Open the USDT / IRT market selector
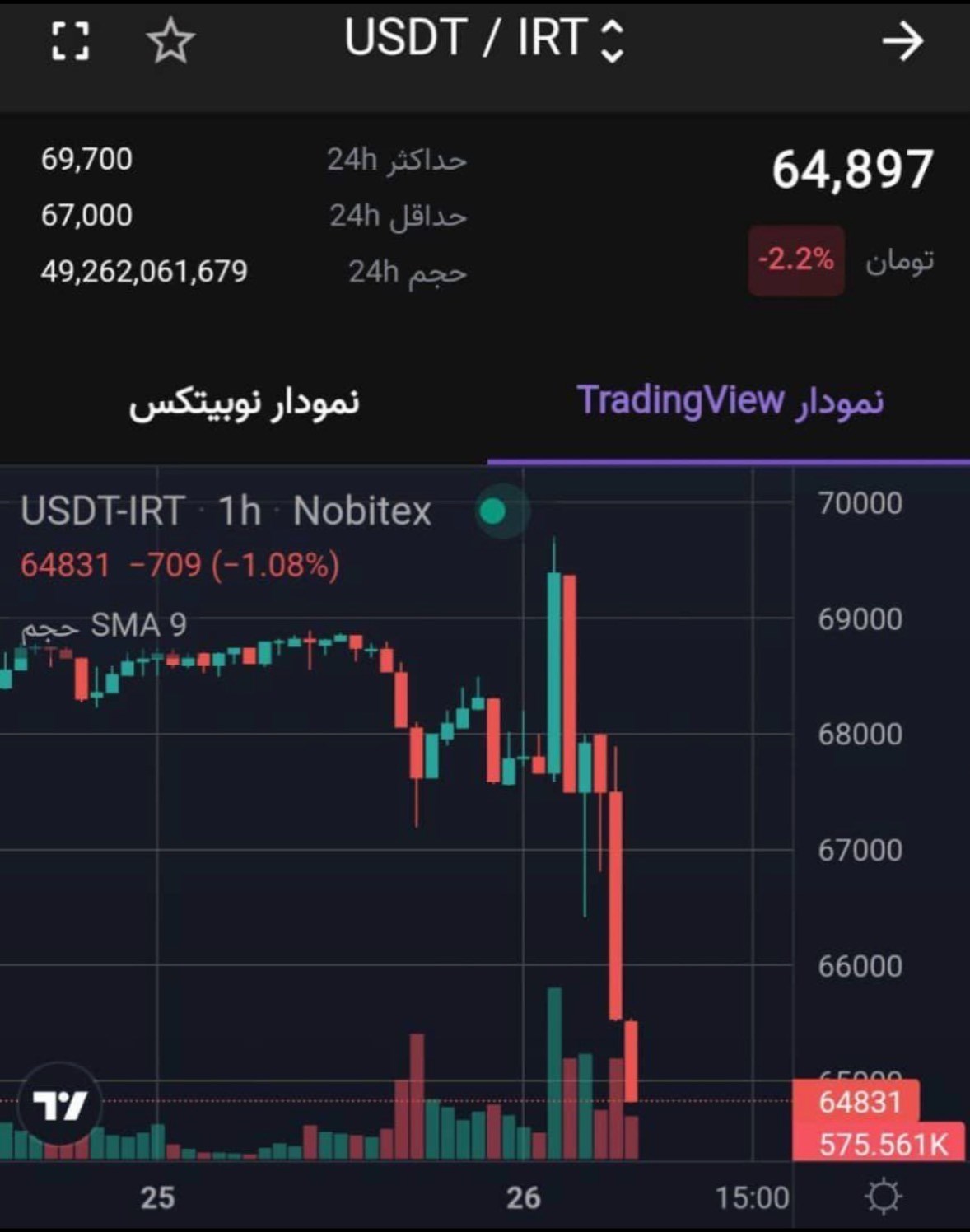The width and height of the screenshot is (970, 1232). [x=483, y=39]
